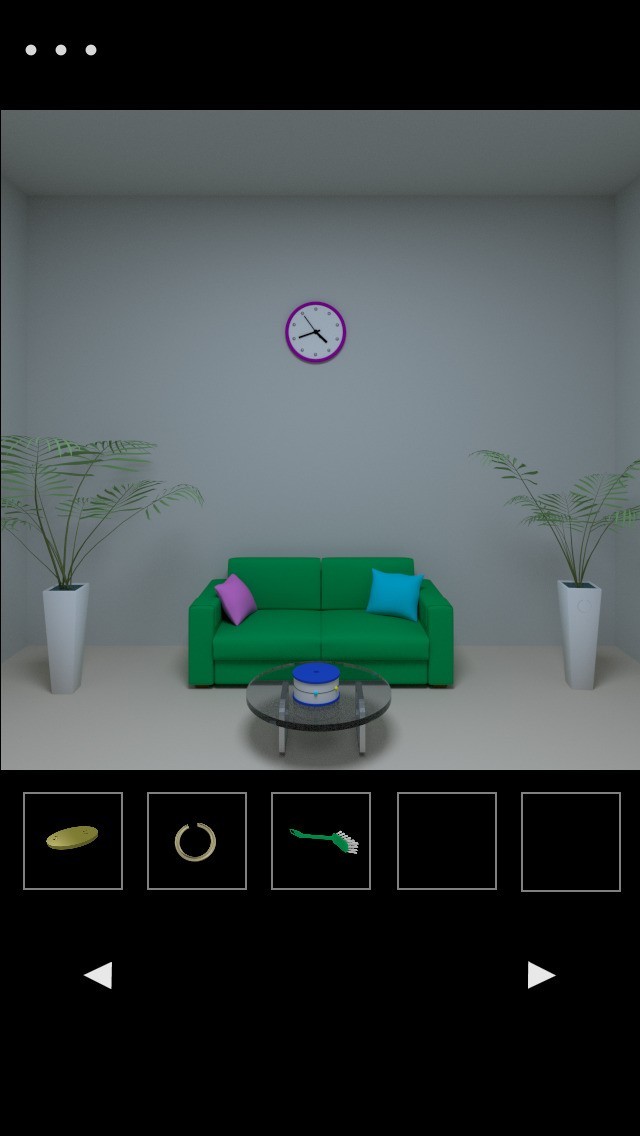Inspect the purple wall clock
The image size is (640, 1136).
click(x=315, y=333)
